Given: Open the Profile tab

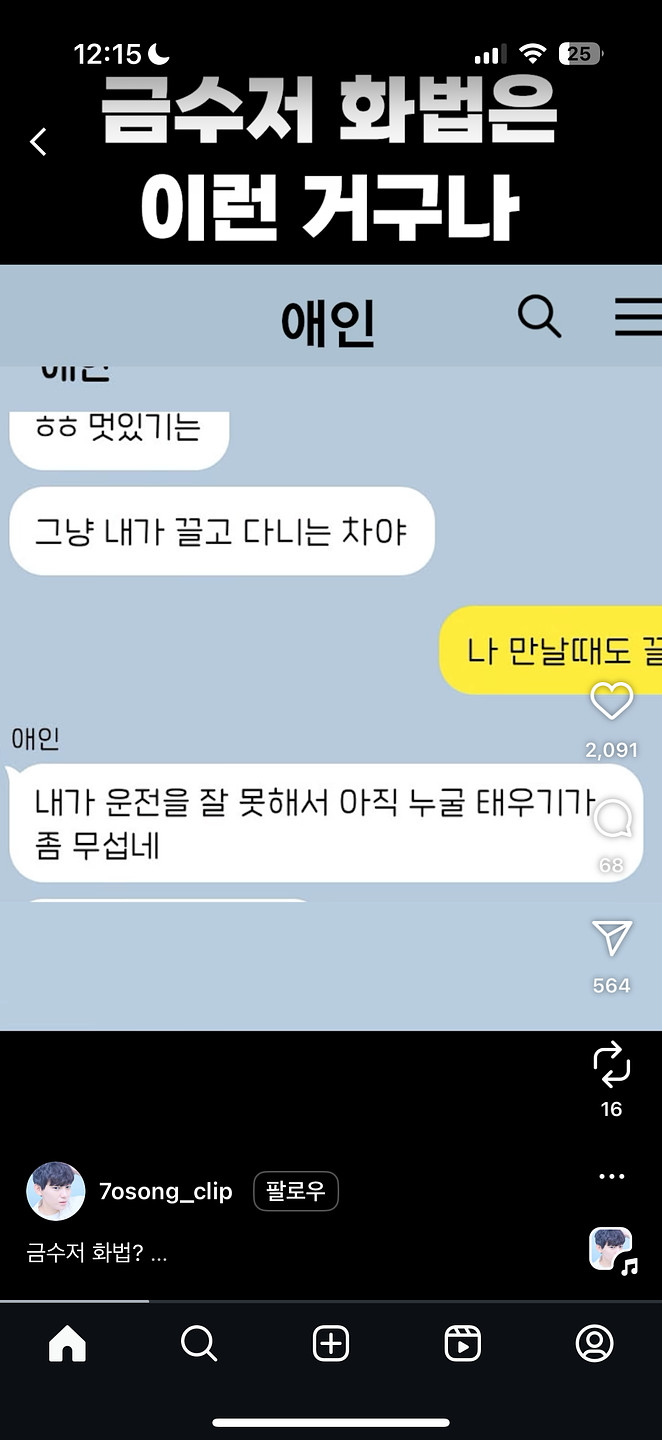Looking at the screenshot, I should tap(594, 1344).
